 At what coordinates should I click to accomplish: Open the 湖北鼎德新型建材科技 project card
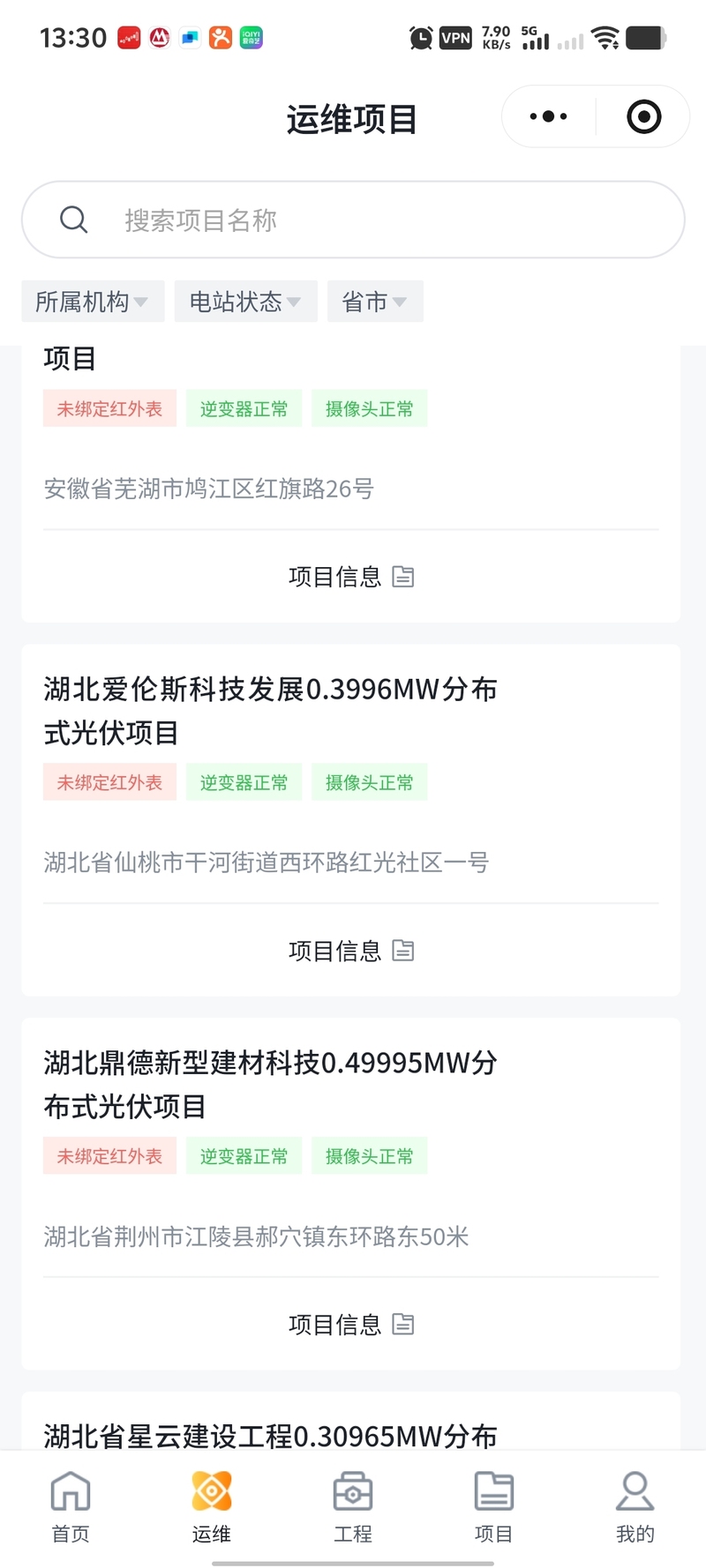click(270, 1085)
